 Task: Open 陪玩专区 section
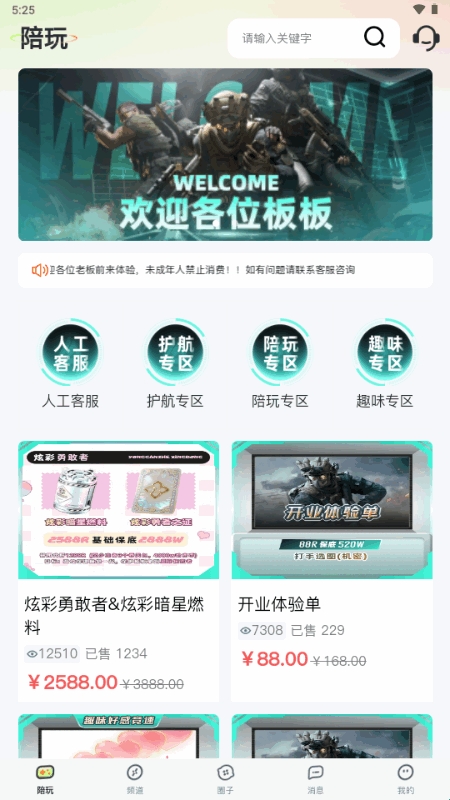(x=280, y=365)
